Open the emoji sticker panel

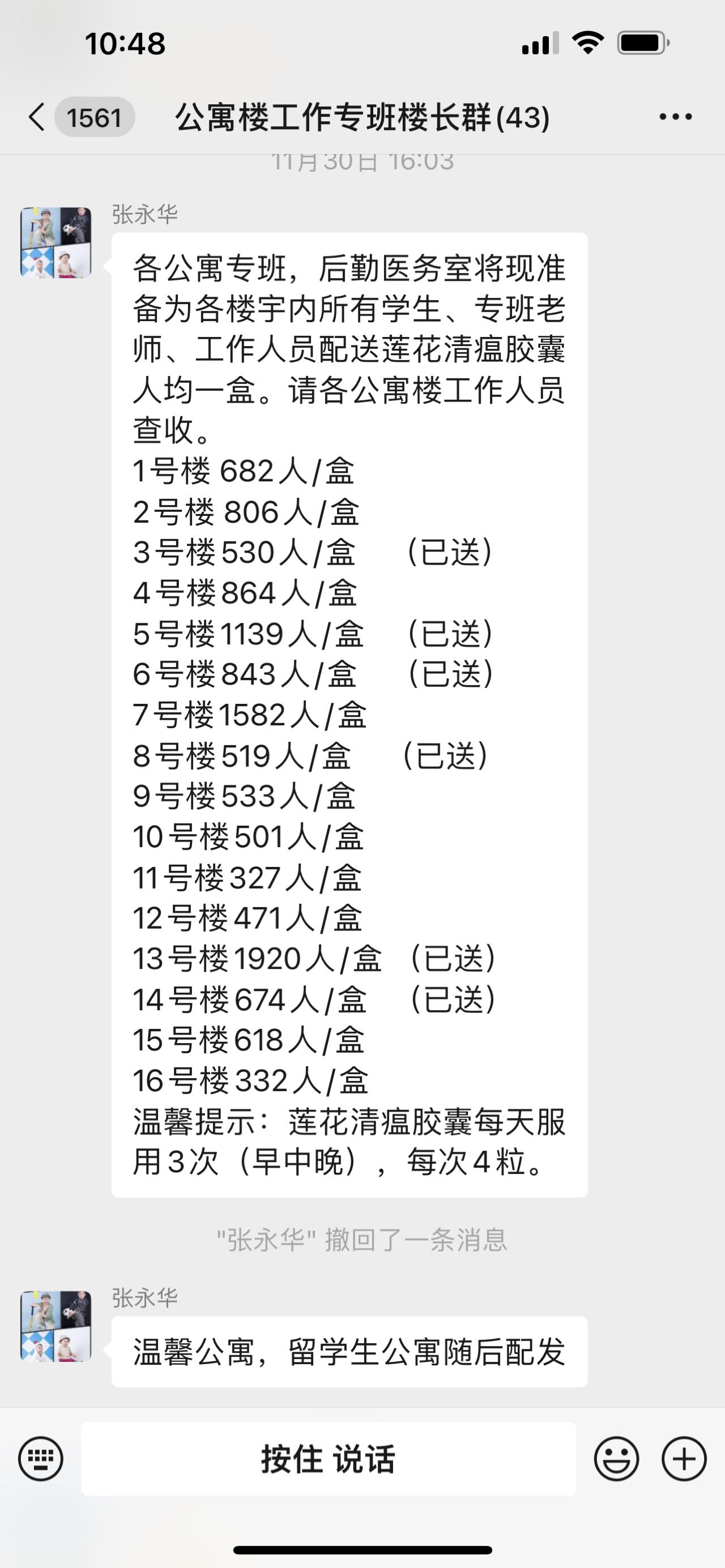(616, 1459)
